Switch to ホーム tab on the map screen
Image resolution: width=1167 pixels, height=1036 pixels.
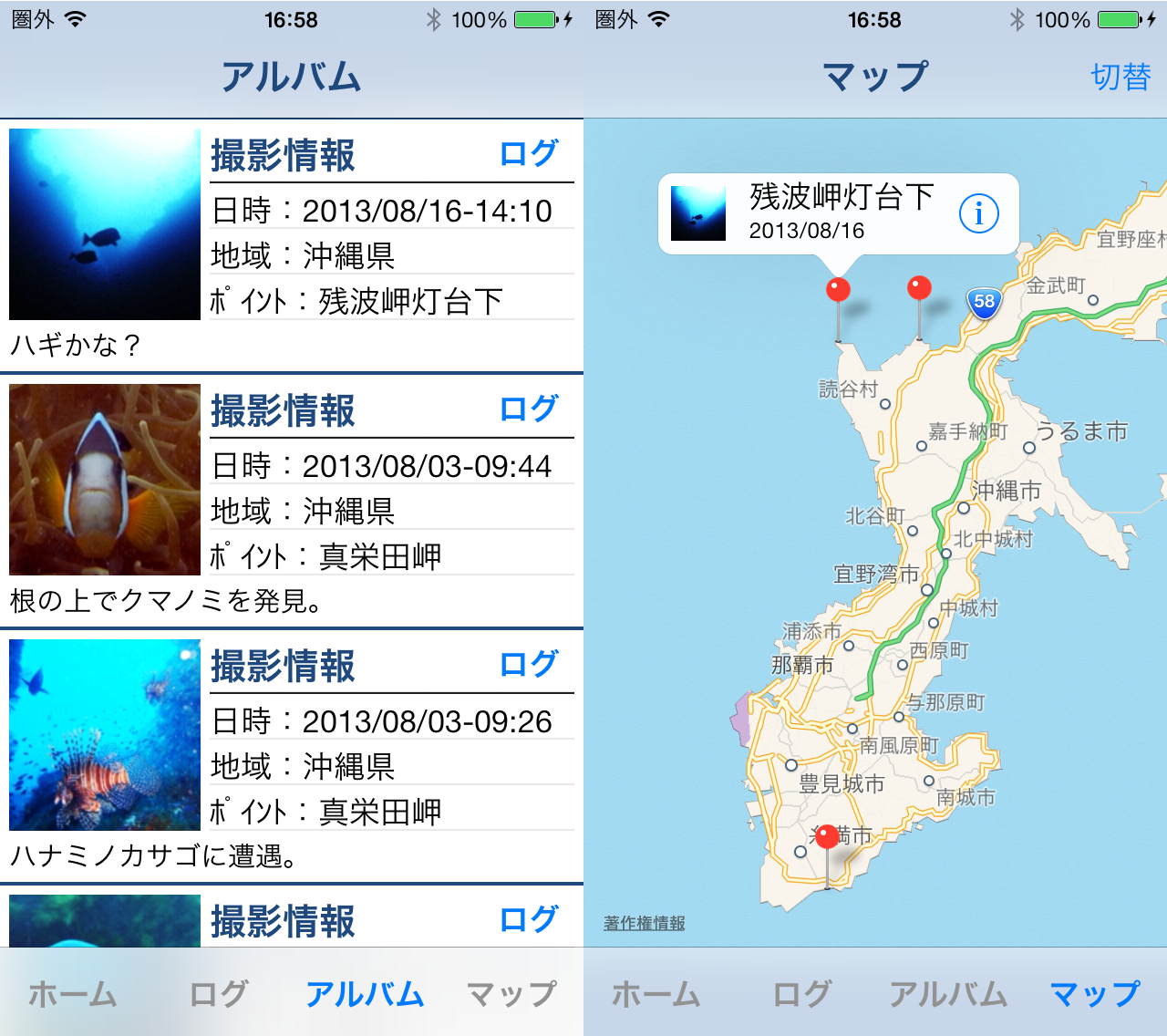pos(656,994)
